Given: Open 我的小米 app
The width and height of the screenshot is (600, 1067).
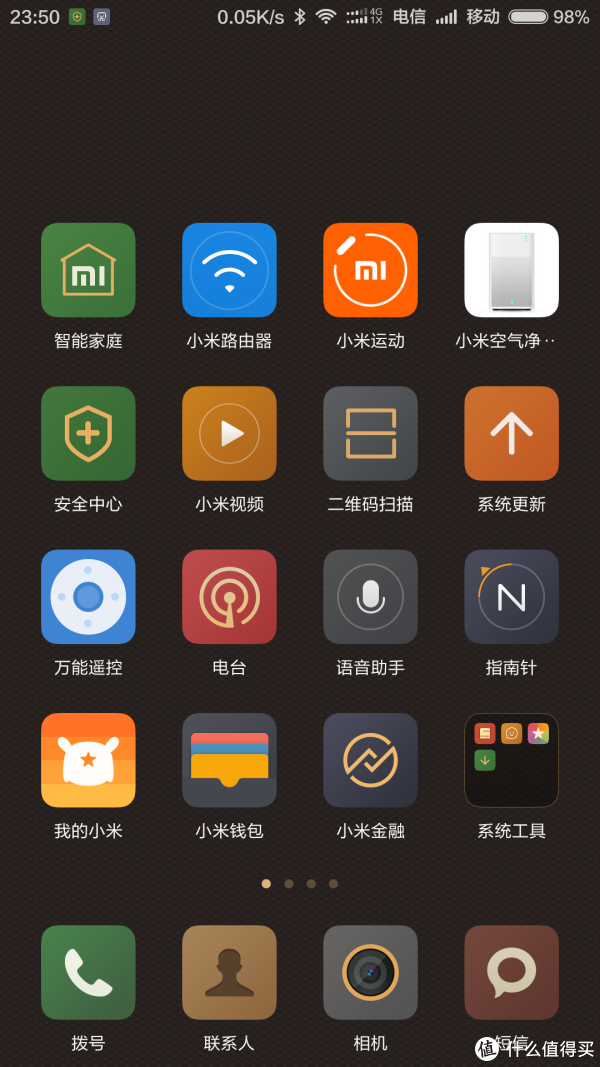Looking at the screenshot, I should click(88, 760).
